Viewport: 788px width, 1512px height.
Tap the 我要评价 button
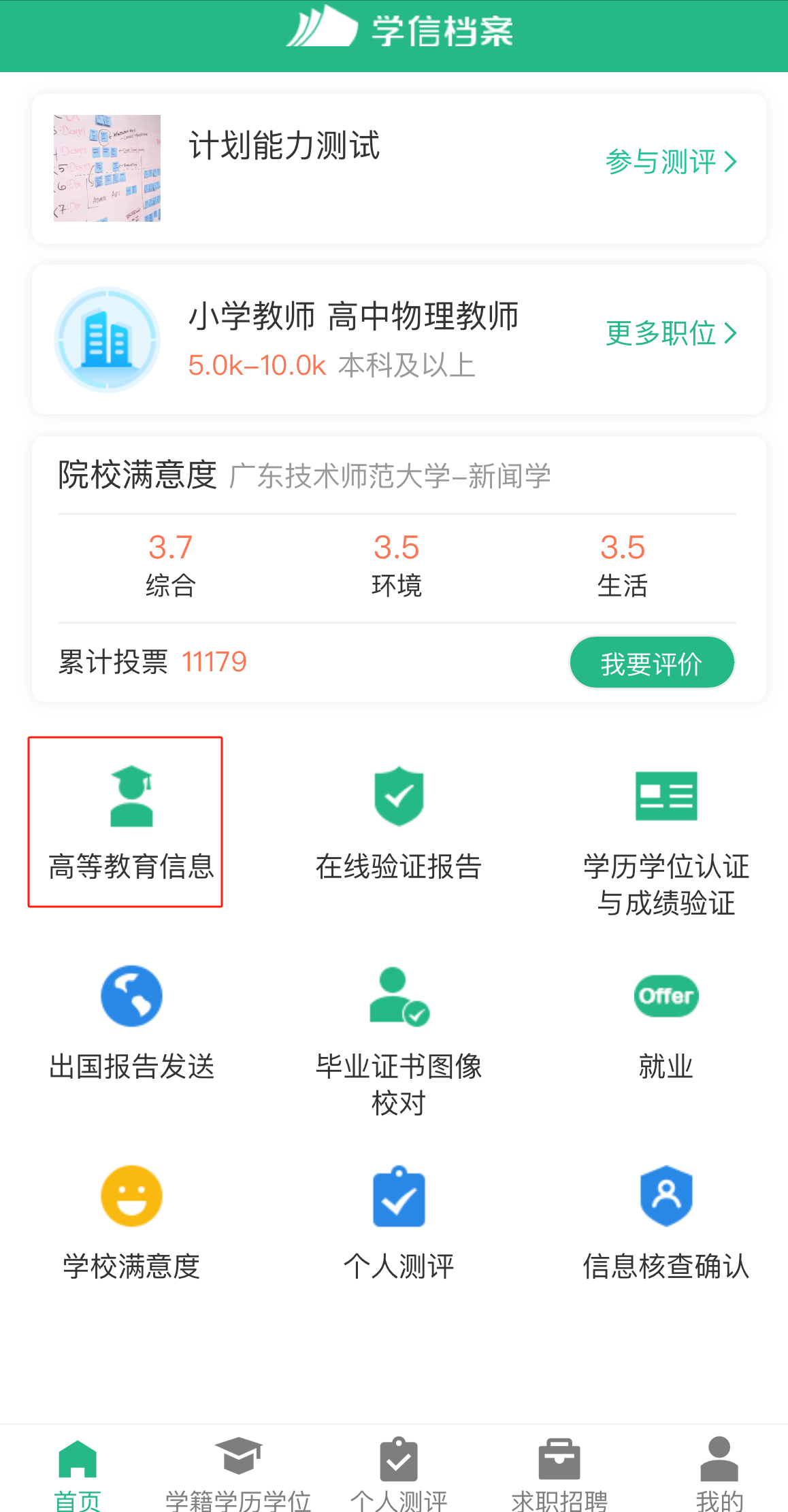tap(651, 663)
